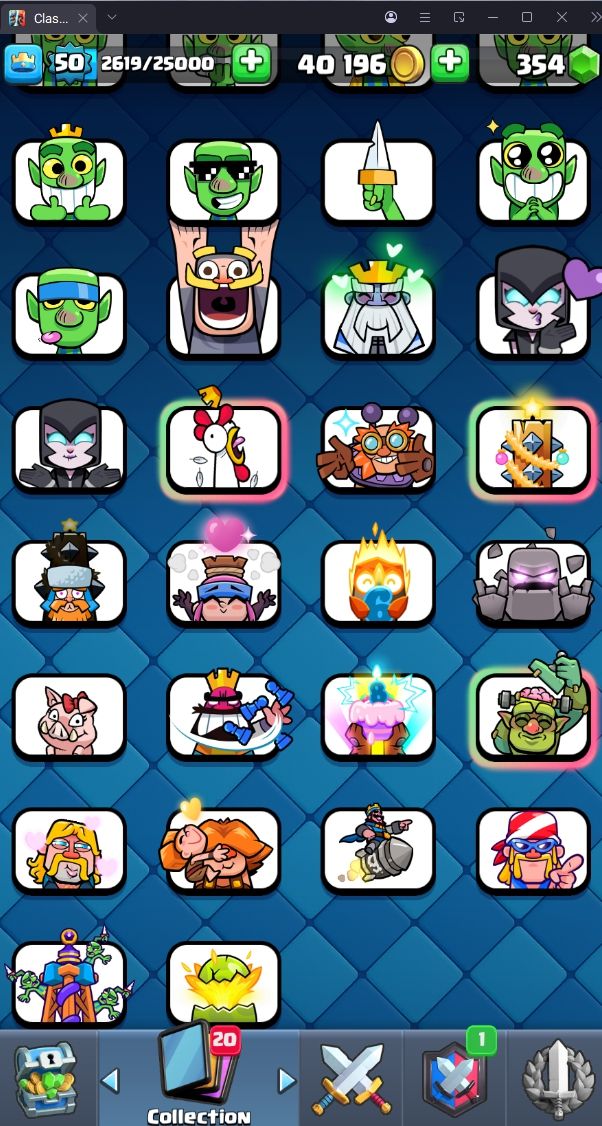Select the dagger hand emote
This screenshot has width=602, height=1126.
click(378, 181)
